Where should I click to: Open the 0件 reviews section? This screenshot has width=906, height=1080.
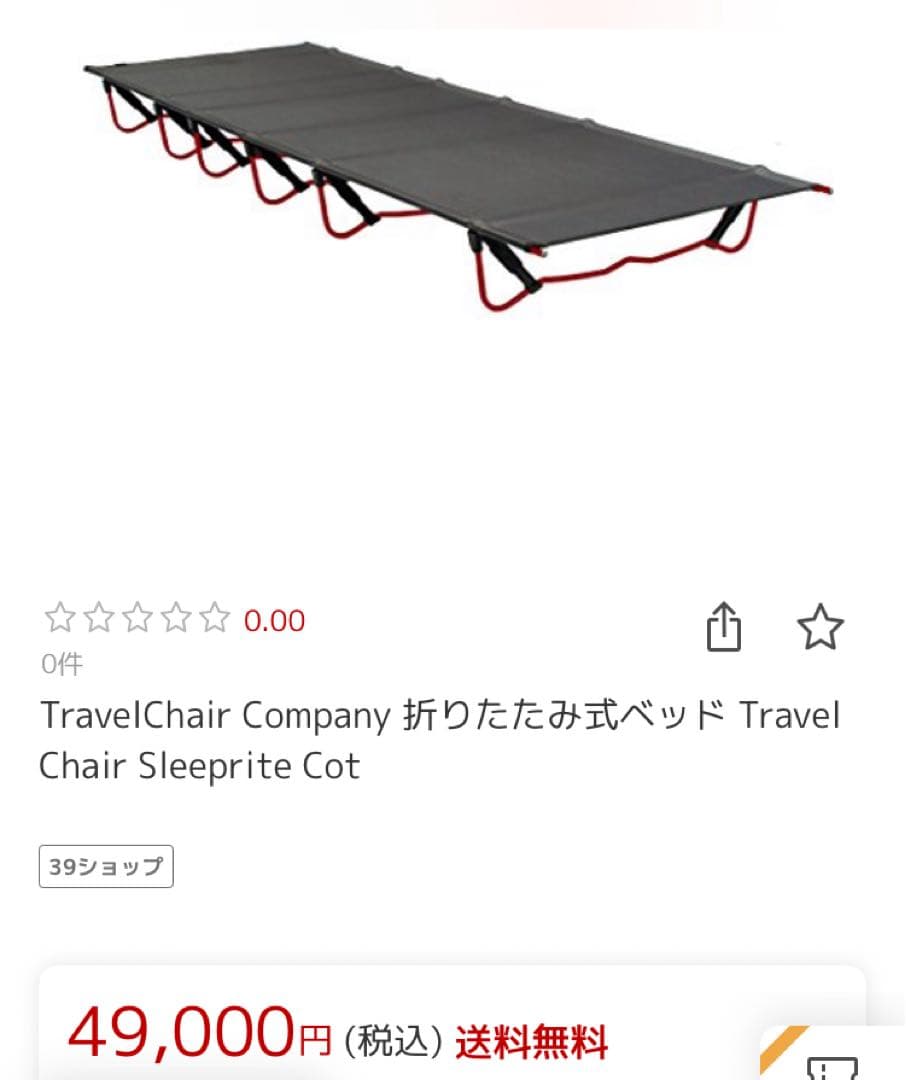60,664
